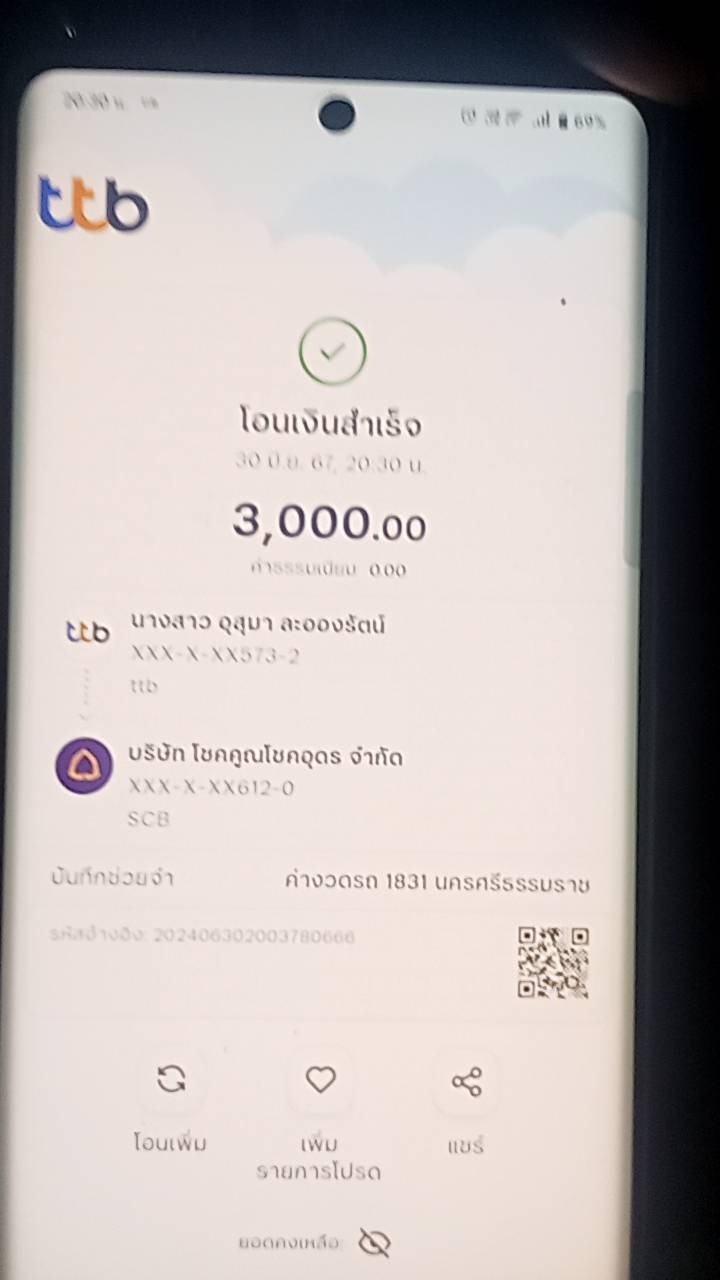Add this transfer to favorites
Image resolution: width=720 pixels, height=1280 pixels.
(x=320, y=1082)
